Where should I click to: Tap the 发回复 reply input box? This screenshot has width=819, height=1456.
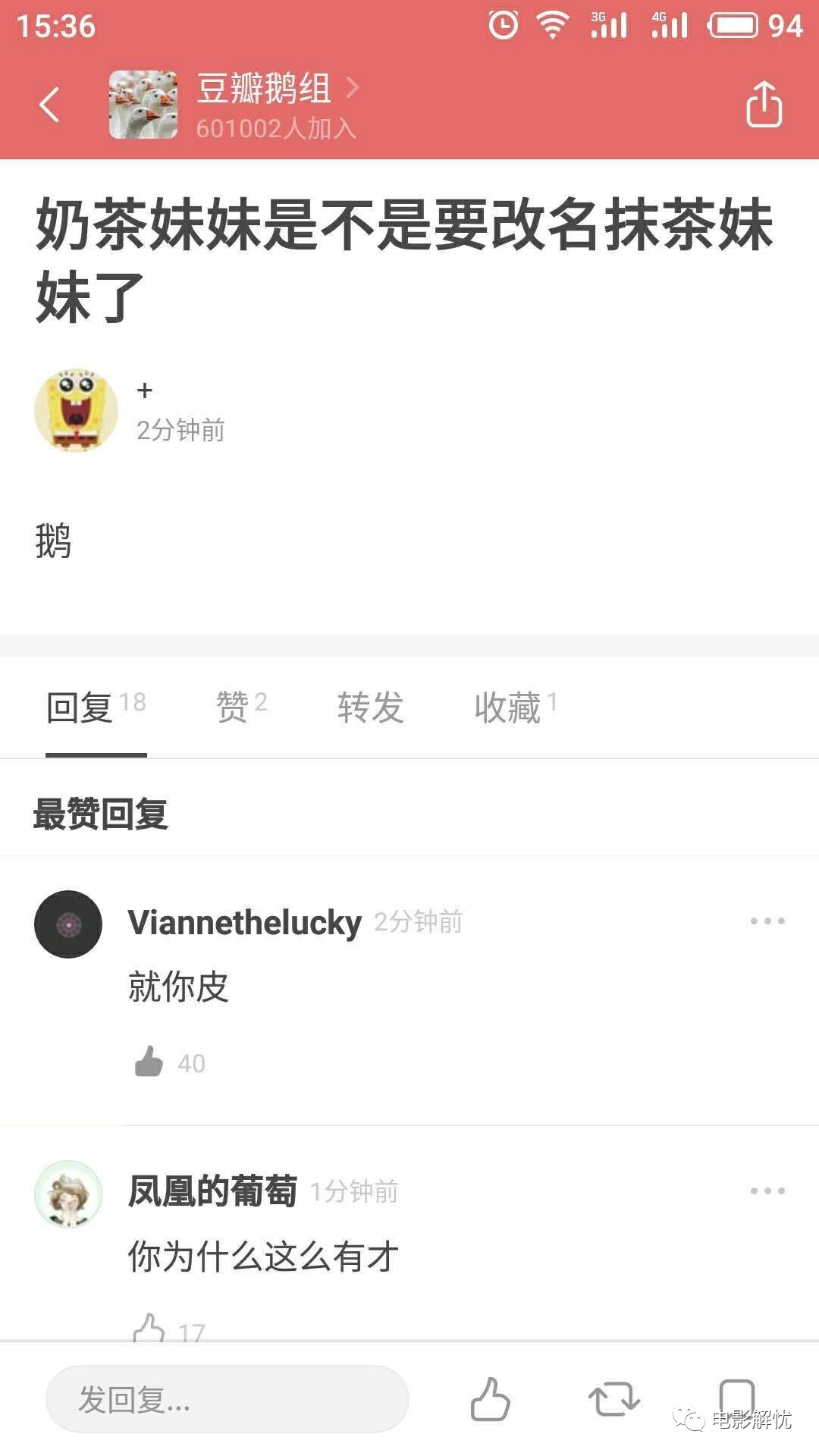pos(227,1399)
